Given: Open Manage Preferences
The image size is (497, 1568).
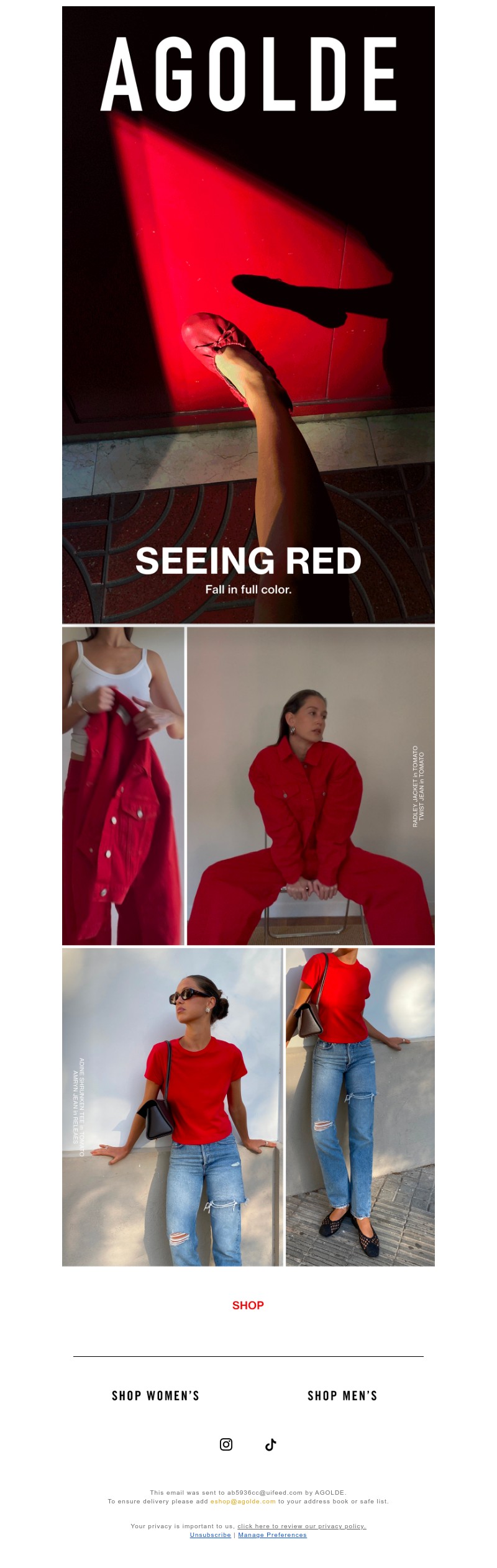Looking at the screenshot, I should 272,1534.
